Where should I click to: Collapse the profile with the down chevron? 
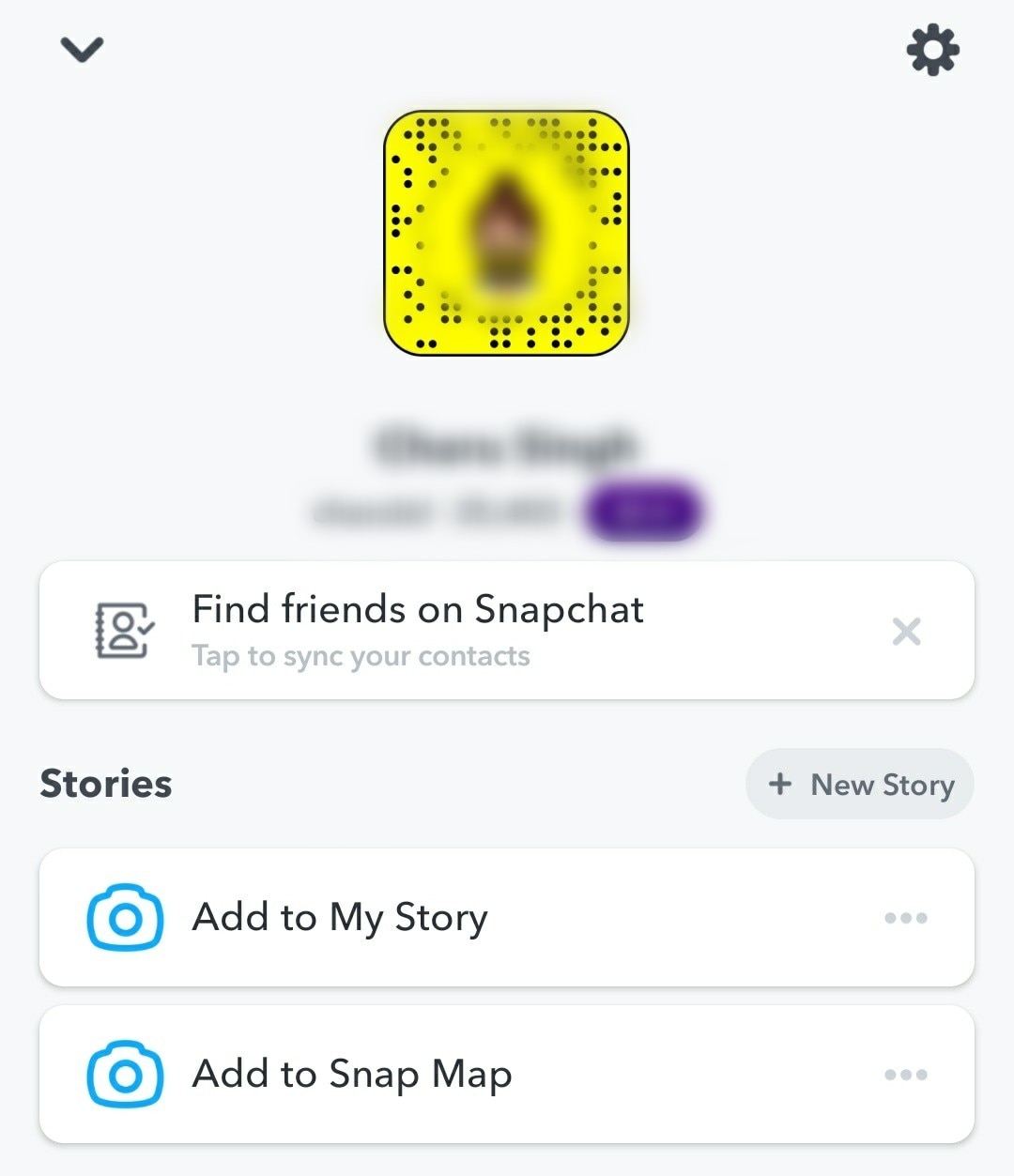point(82,49)
